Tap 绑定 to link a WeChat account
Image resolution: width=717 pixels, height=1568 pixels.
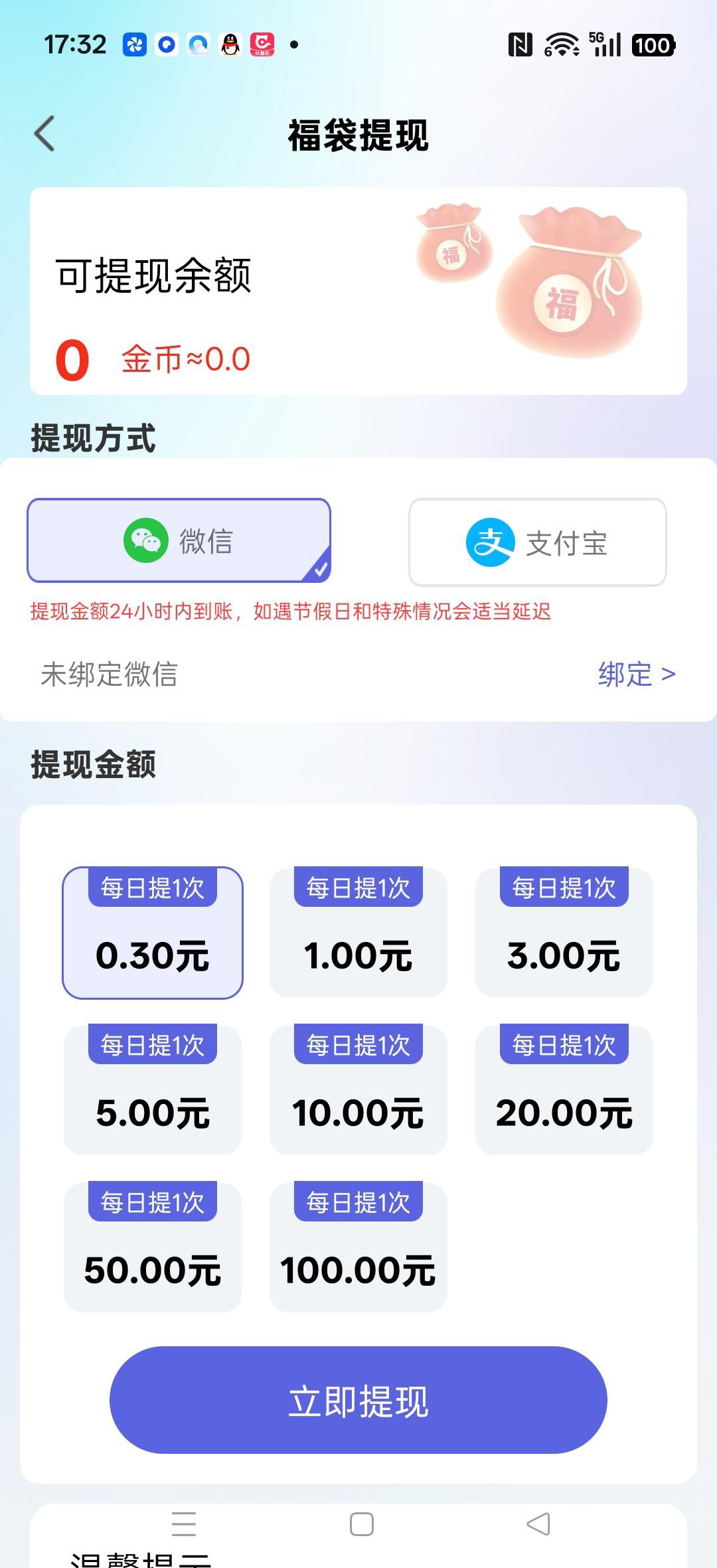(x=636, y=674)
